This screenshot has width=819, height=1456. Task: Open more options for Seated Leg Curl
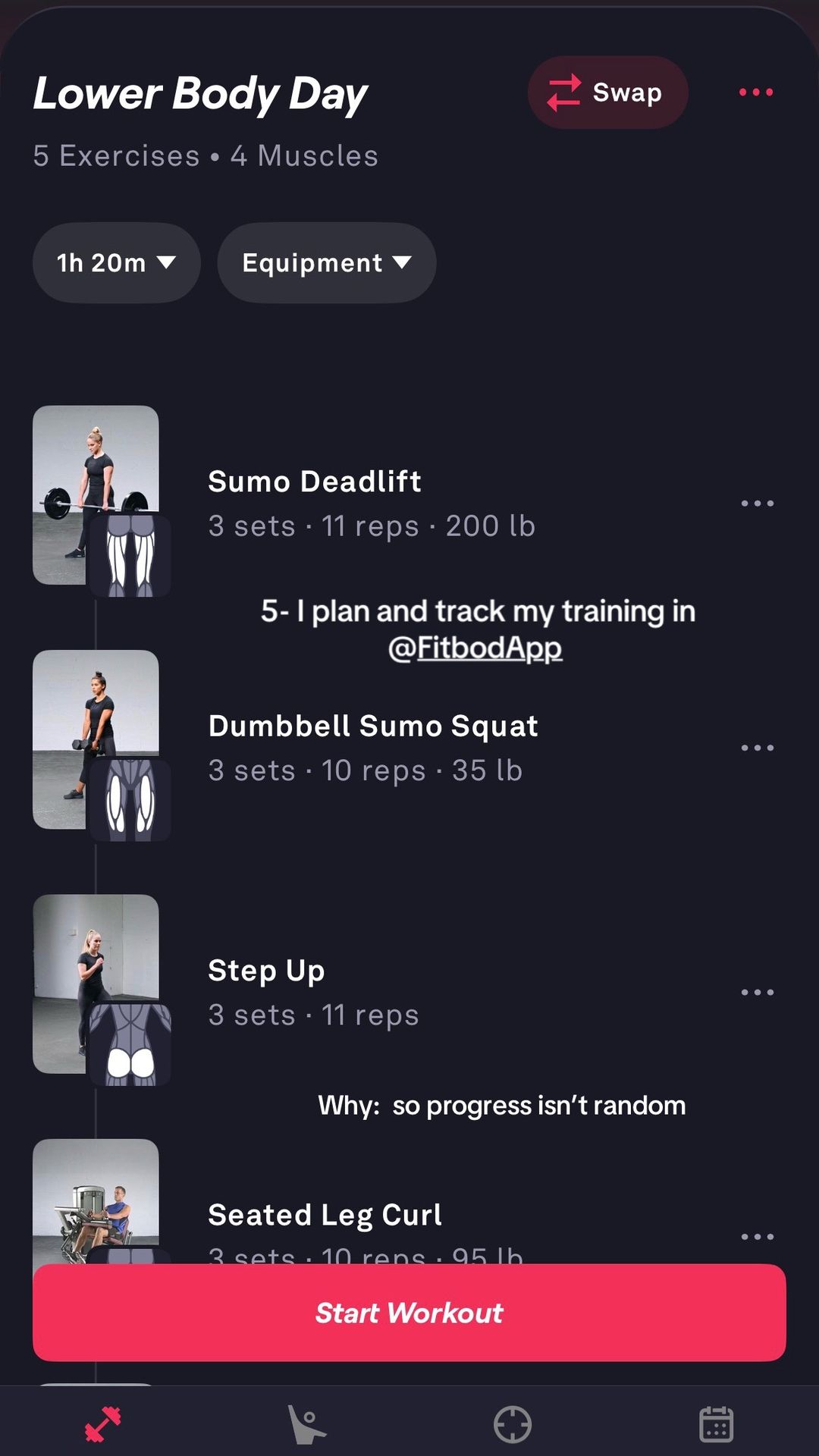coord(757,1237)
